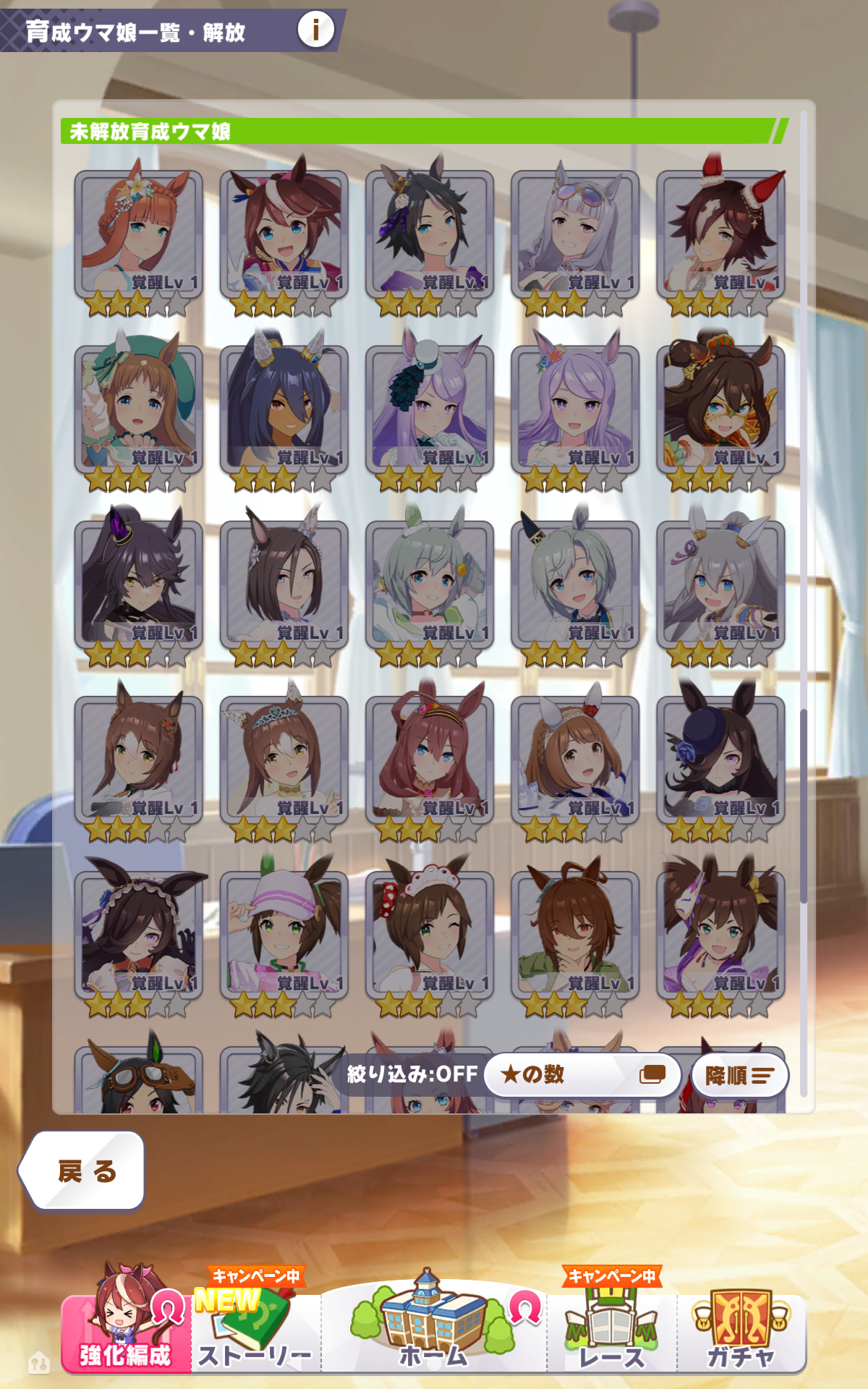Select the character with red Santa-hat ear covers
The image size is (868, 1389).
point(720,235)
